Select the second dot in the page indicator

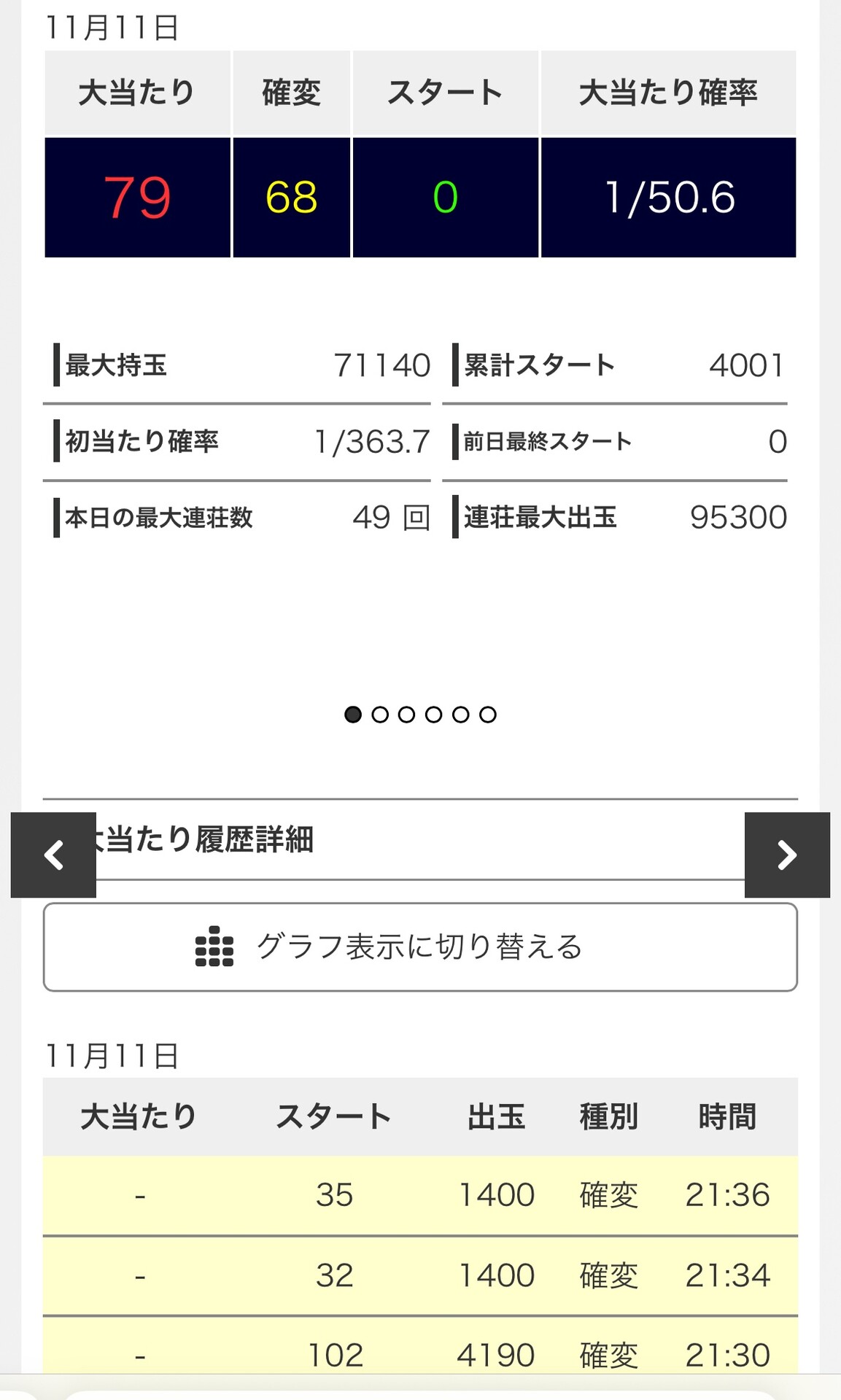380,715
